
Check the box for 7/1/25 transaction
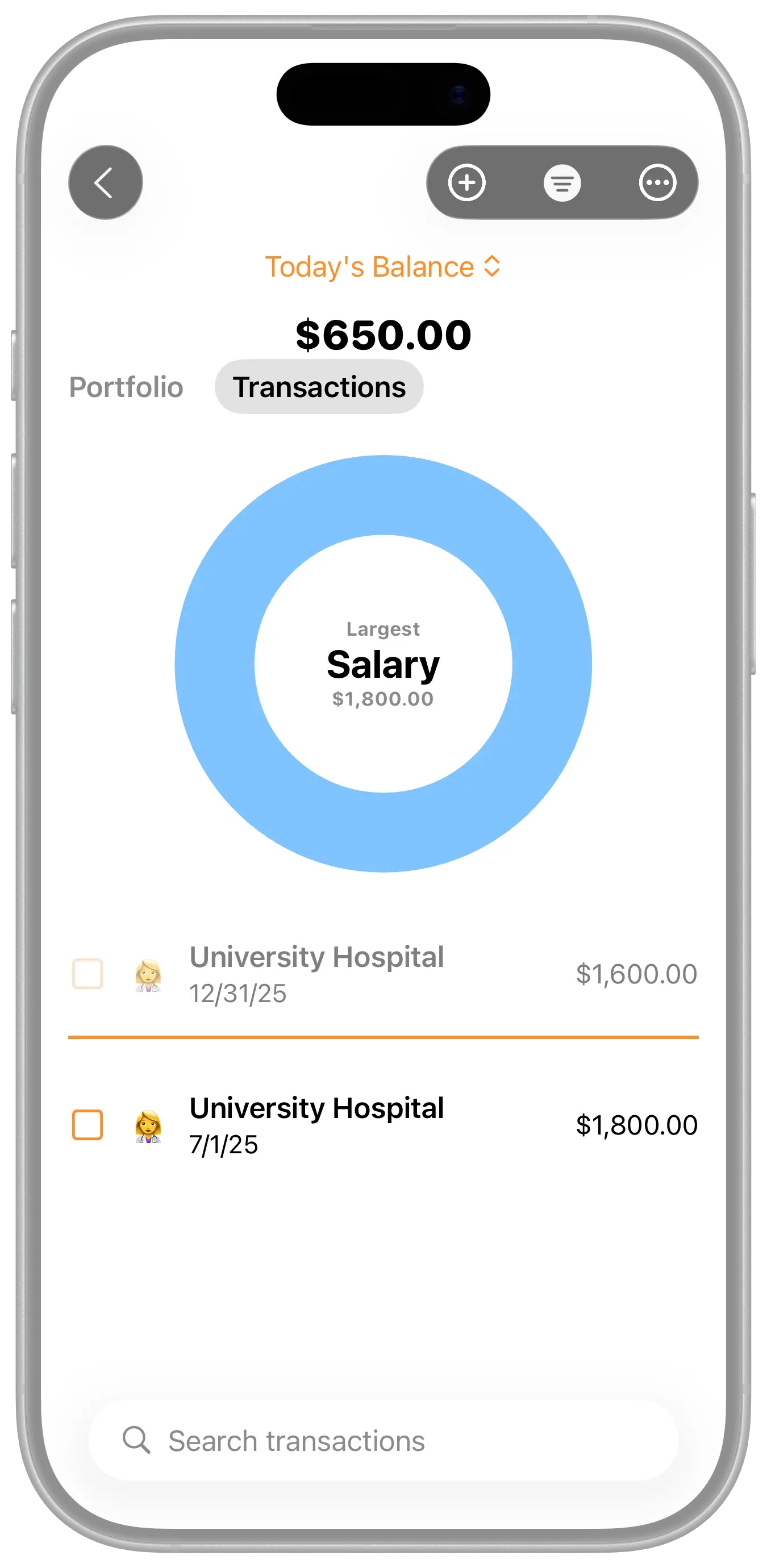click(87, 1124)
